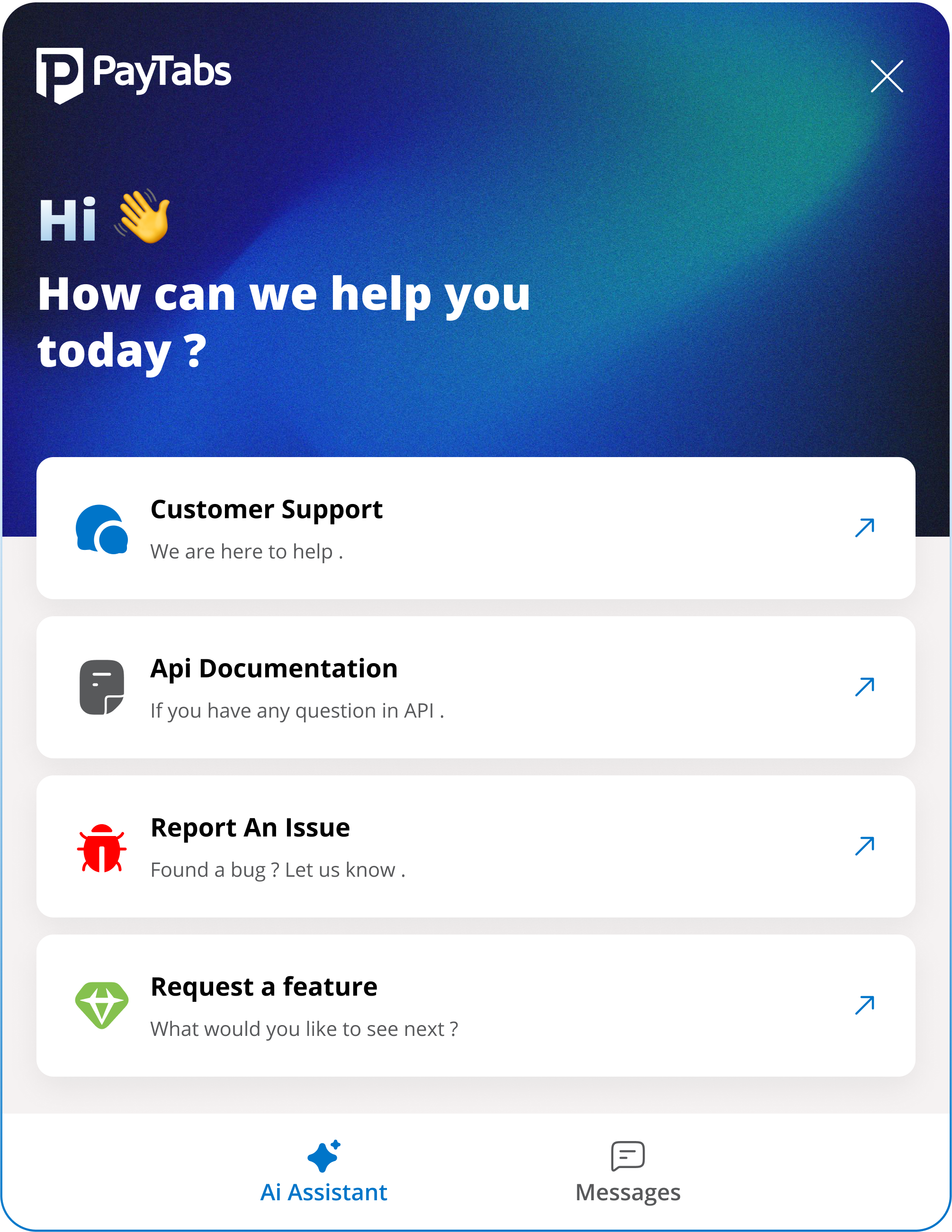Open the Customer Support card
This screenshot has width=952, height=1232.
(475, 528)
